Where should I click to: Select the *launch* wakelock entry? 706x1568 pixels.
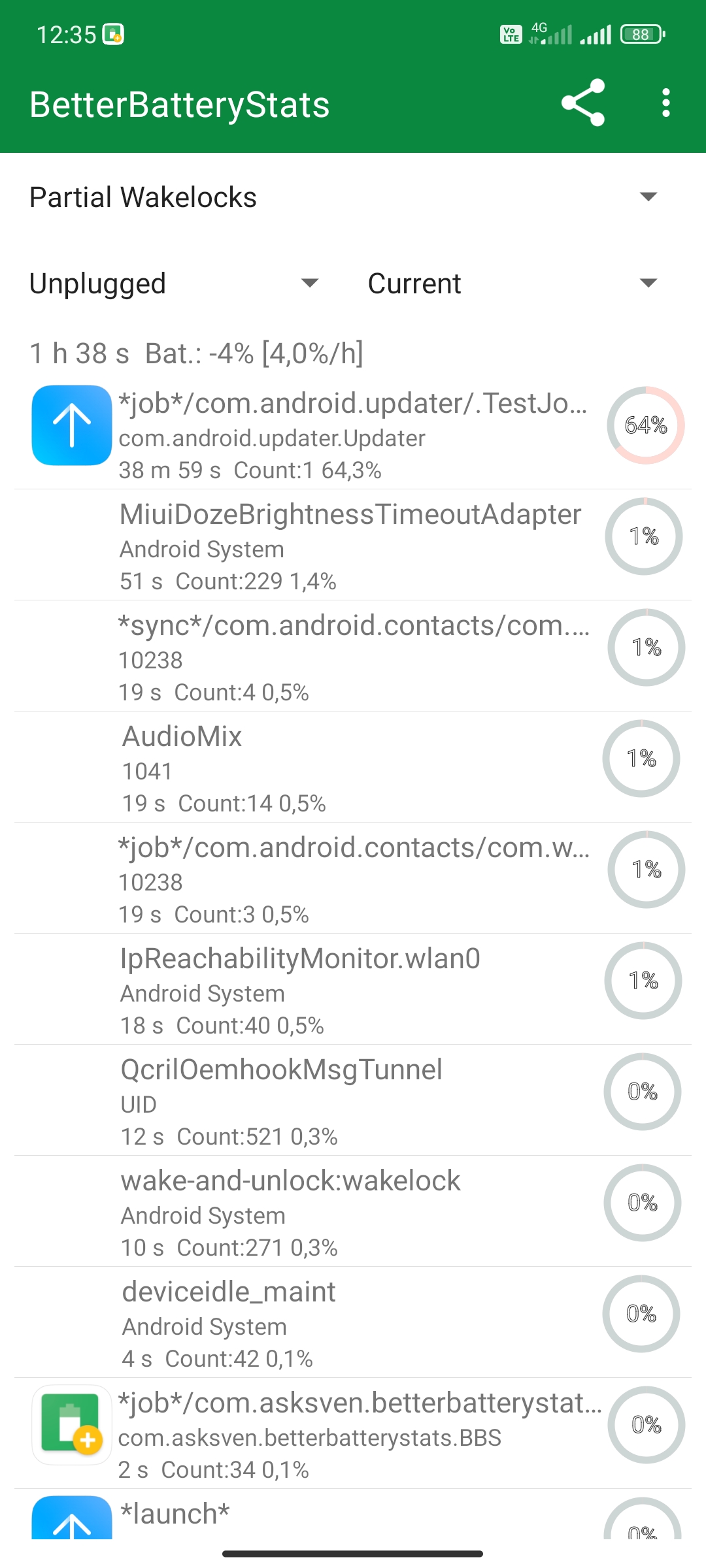tap(353, 1514)
